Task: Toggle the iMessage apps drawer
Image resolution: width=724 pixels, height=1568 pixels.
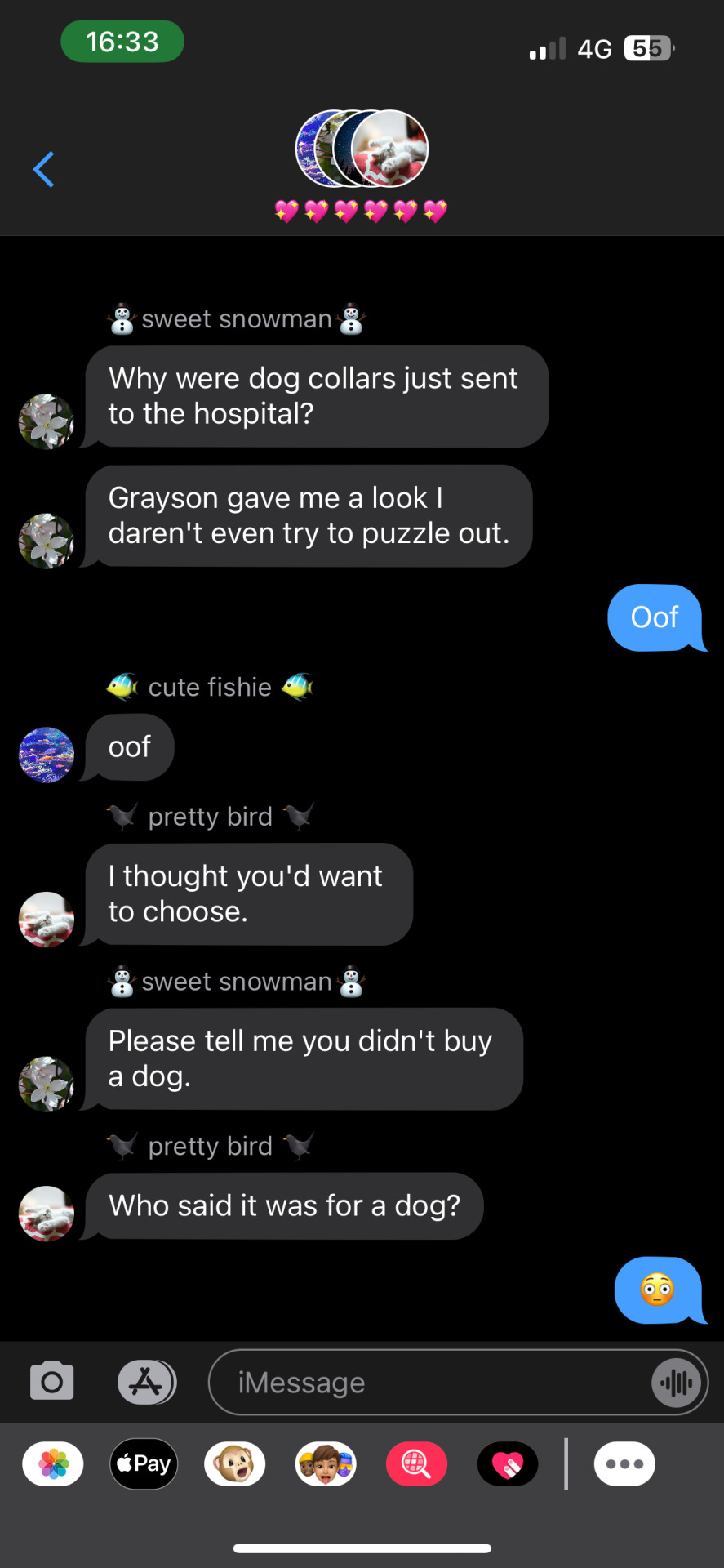Action: pos(147,1382)
